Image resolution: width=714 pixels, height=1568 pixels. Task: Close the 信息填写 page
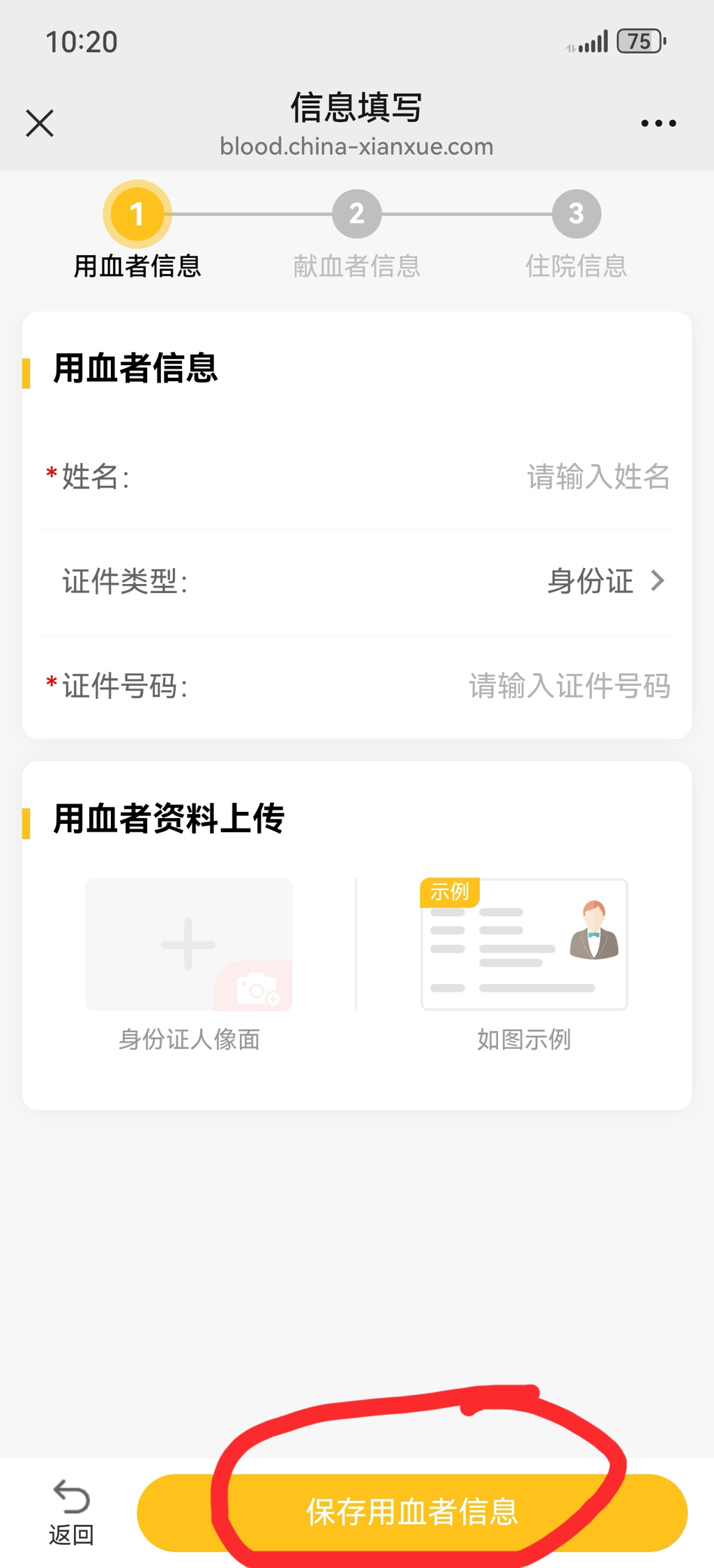40,123
